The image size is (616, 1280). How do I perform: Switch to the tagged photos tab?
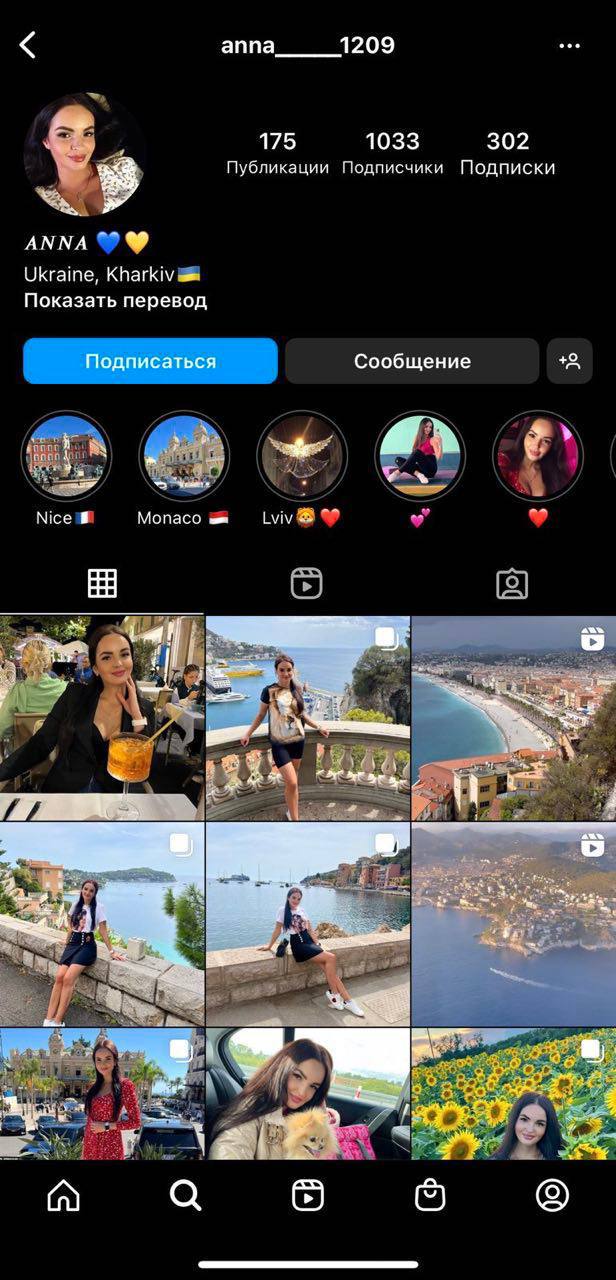coord(511,583)
